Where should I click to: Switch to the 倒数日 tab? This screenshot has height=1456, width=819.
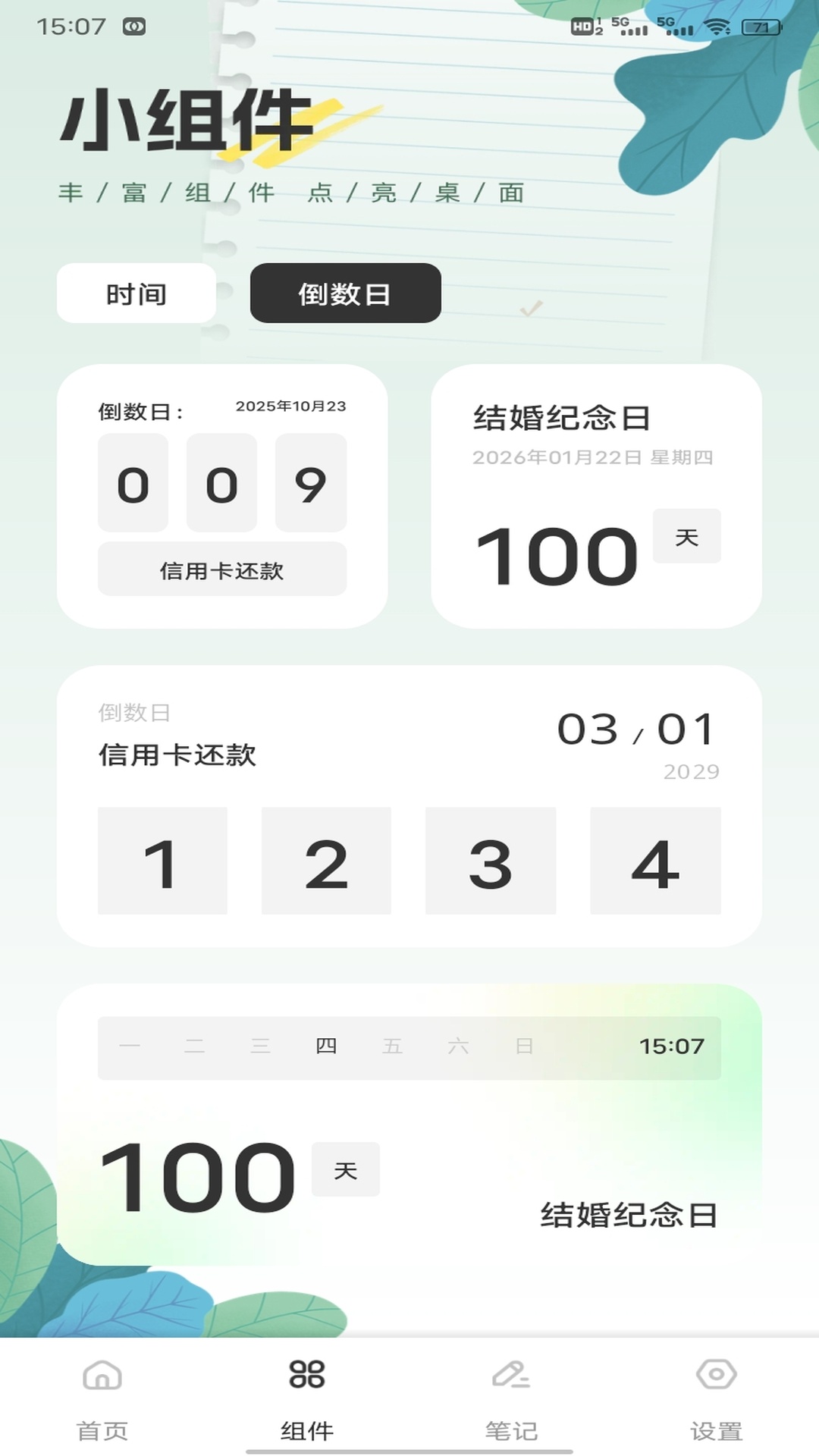(345, 294)
